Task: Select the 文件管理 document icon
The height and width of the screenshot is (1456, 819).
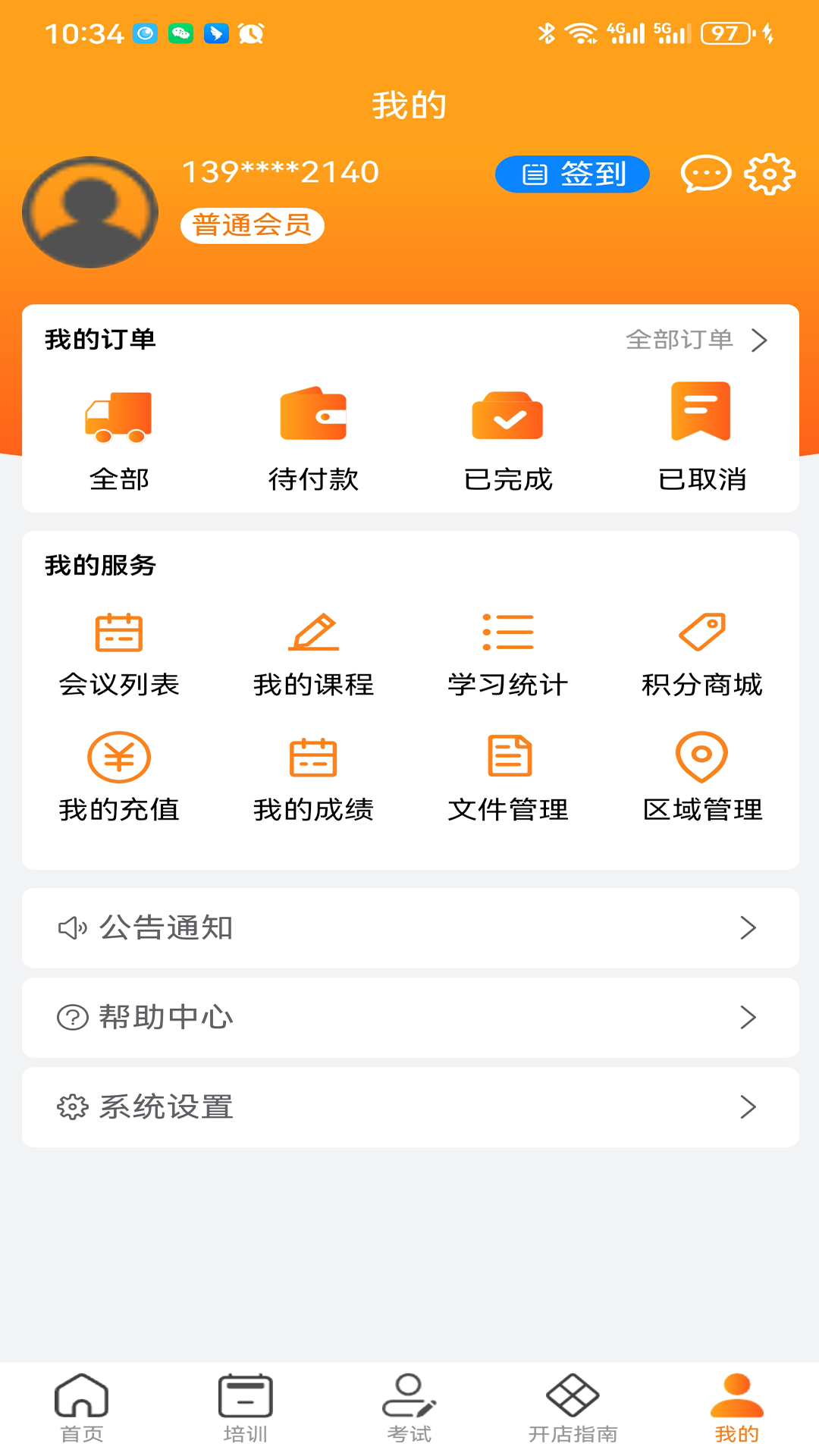Action: coord(508,757)
